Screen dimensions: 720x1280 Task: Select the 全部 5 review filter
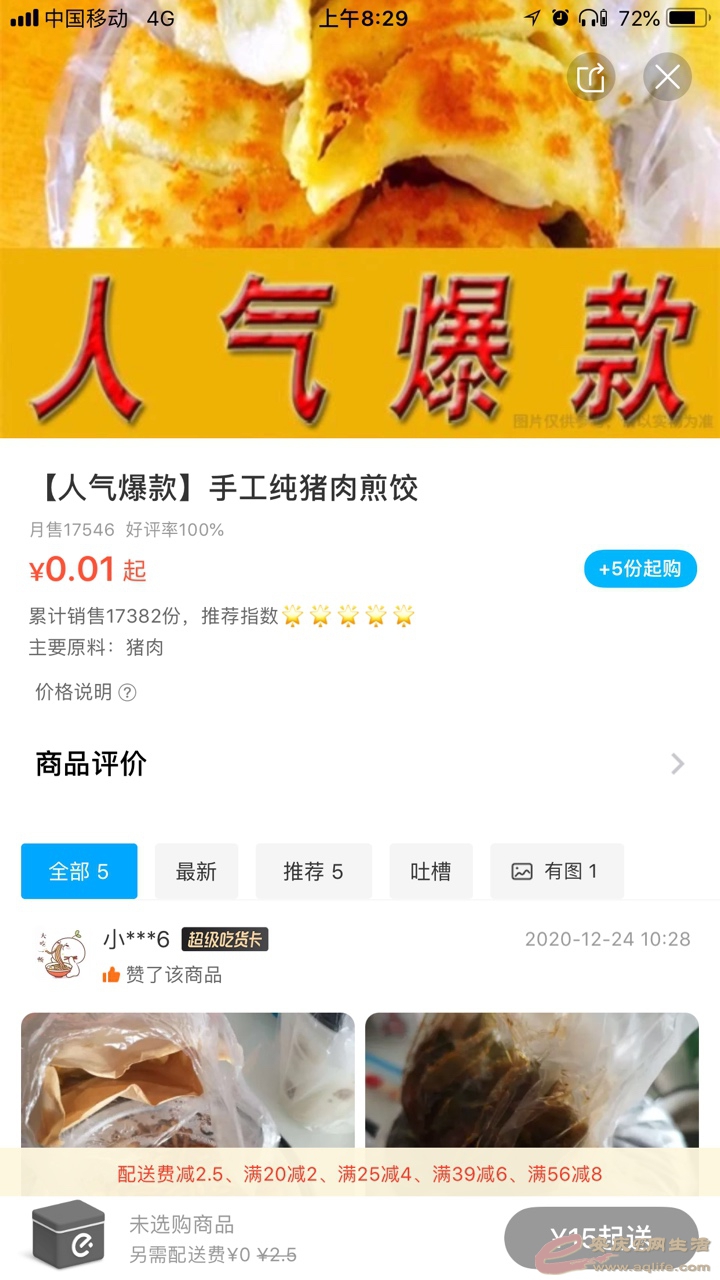coord(79,871)
